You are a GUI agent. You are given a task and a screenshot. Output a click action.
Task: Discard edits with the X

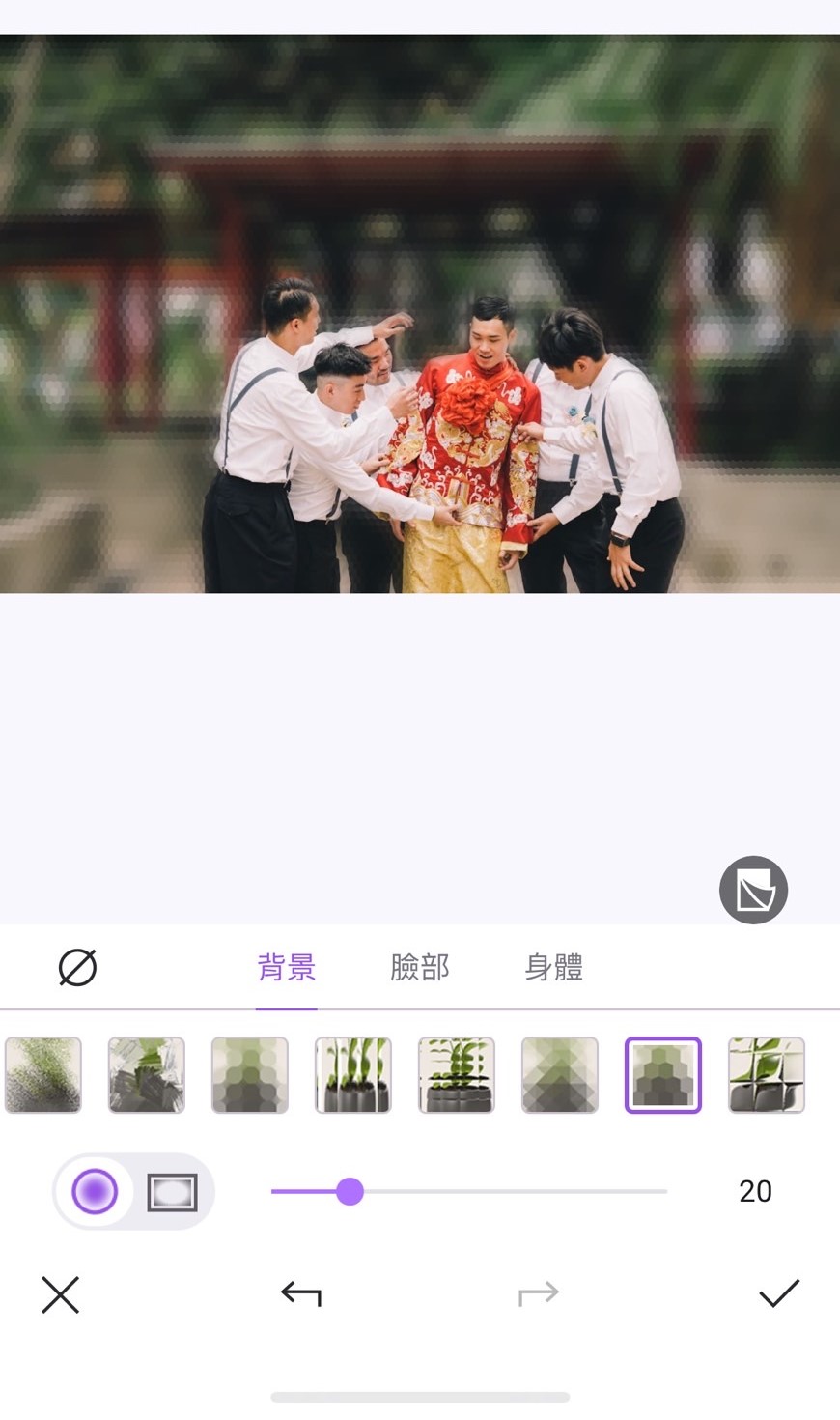[x=60, y=1294]
